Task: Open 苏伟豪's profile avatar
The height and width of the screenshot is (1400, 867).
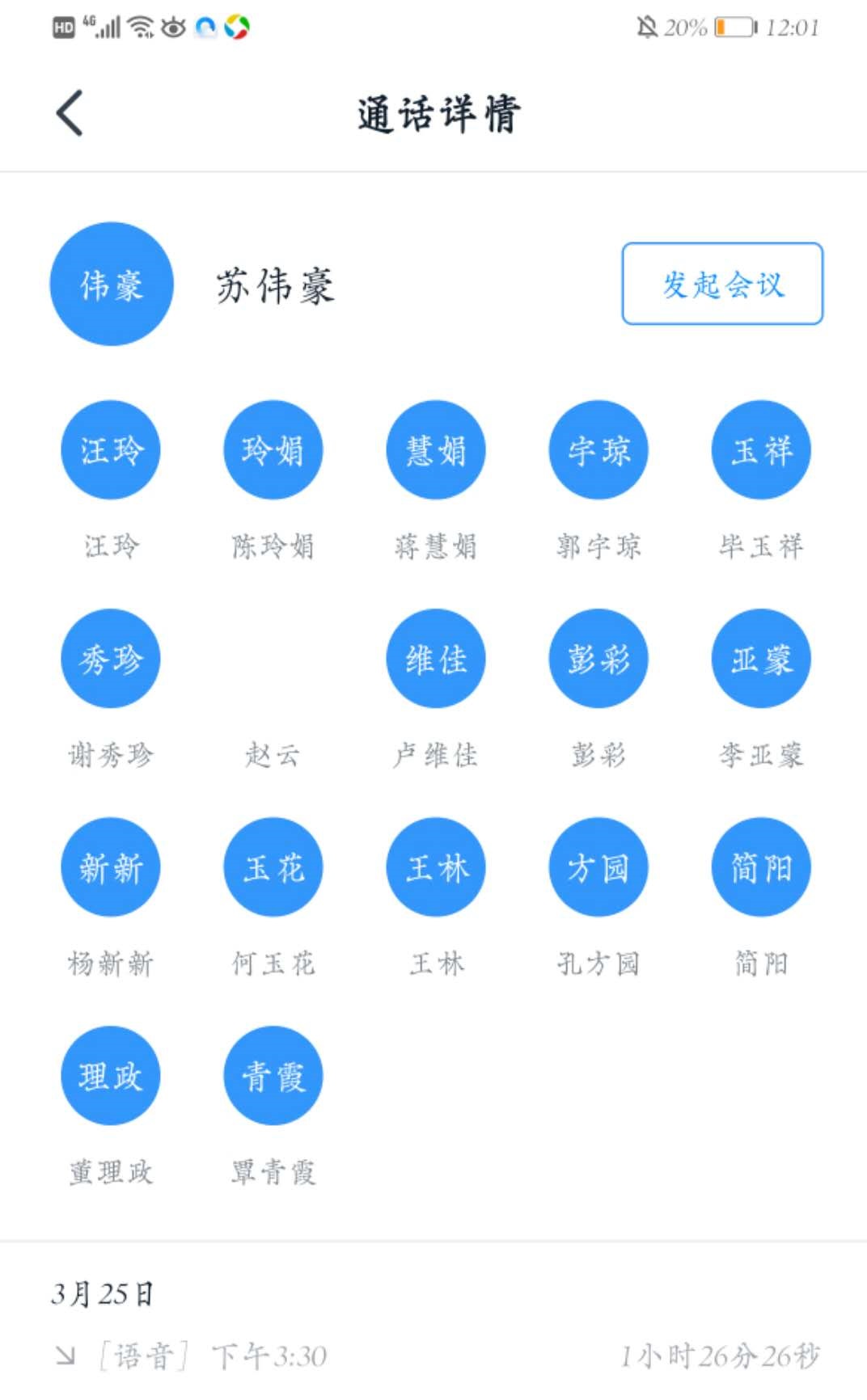Action: tap(112, 284)
